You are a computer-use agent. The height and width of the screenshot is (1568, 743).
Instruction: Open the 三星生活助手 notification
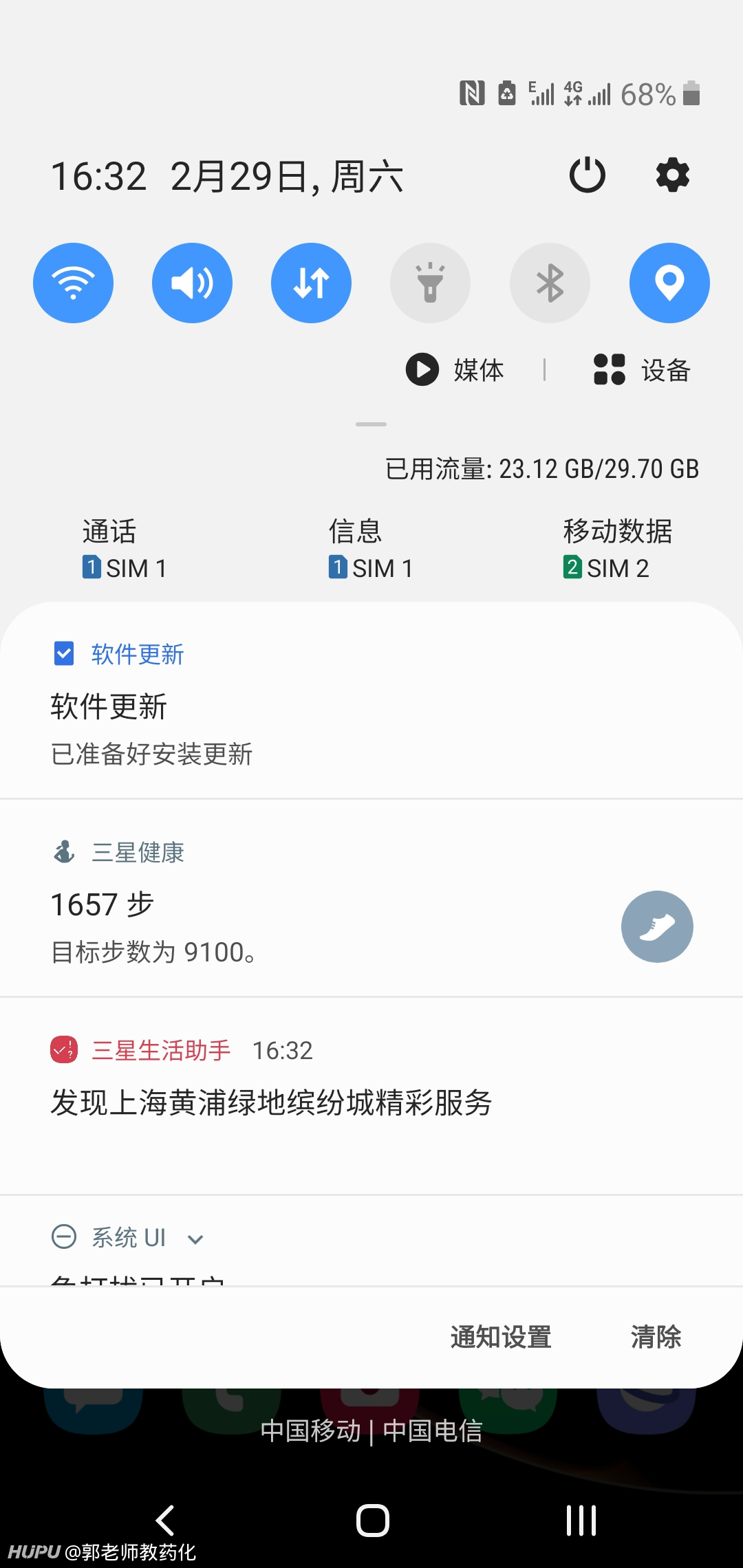tap(371, 1096)
